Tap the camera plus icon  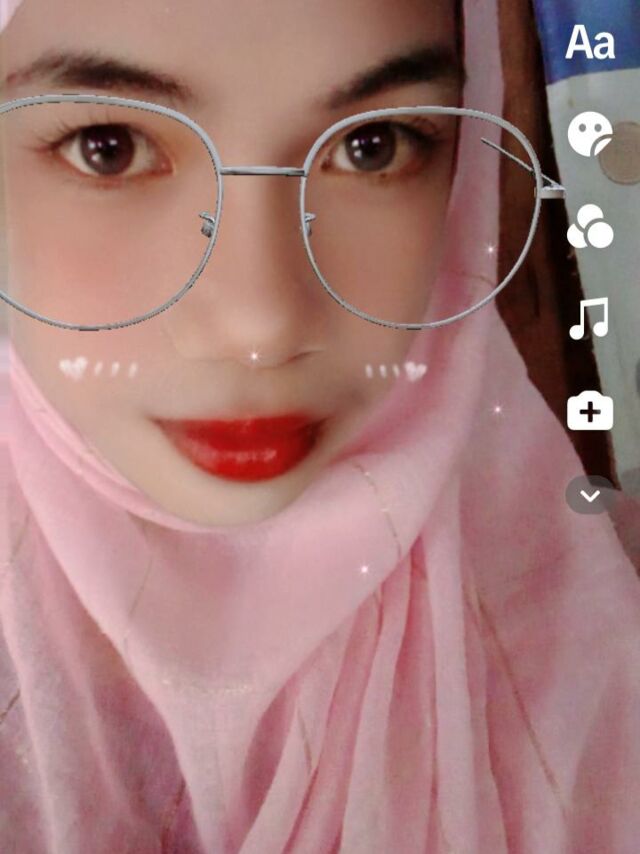pyautogui.click(x=590, y=410)
